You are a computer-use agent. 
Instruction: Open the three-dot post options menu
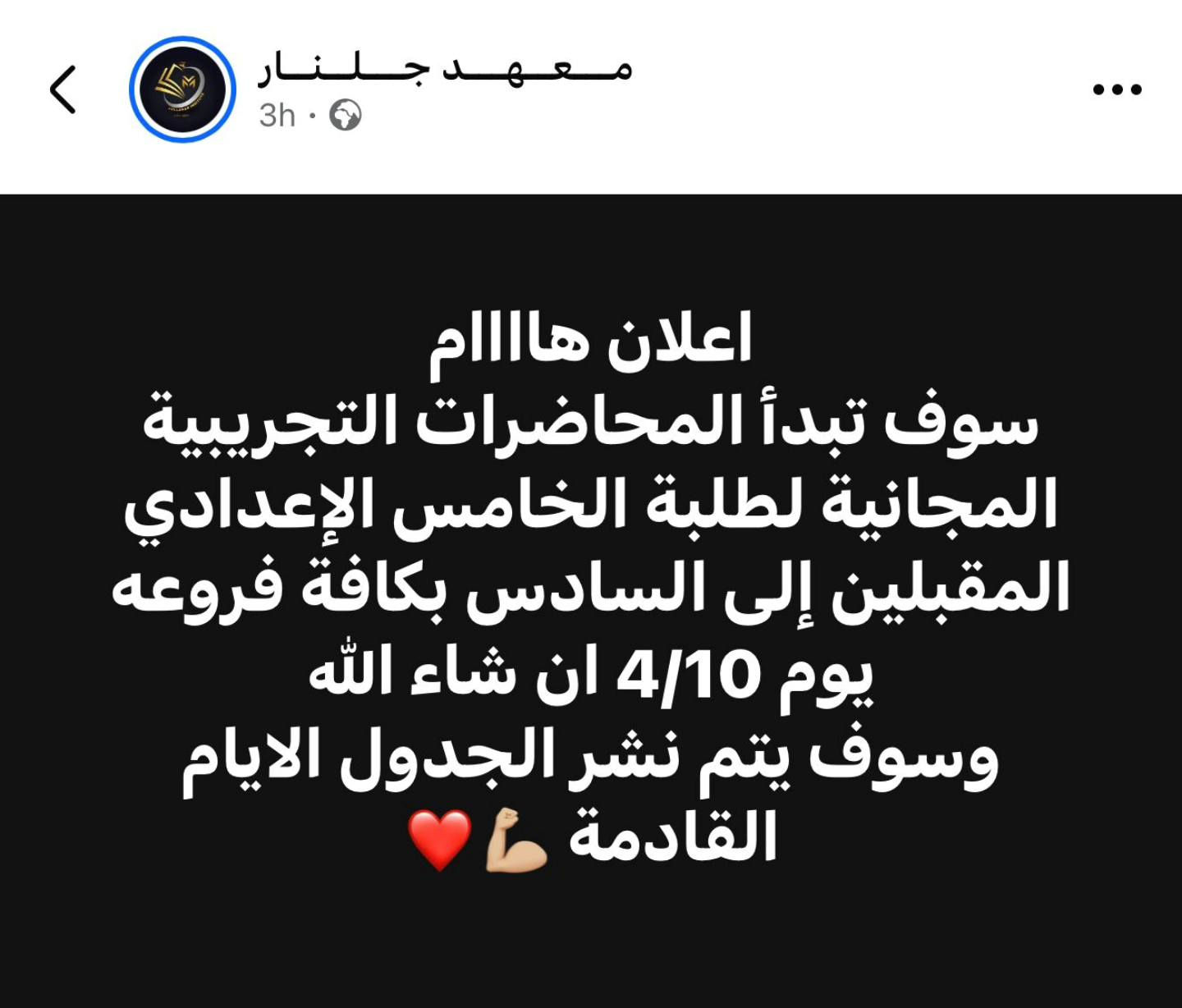pyautogui.click(x=1117, y=89)
